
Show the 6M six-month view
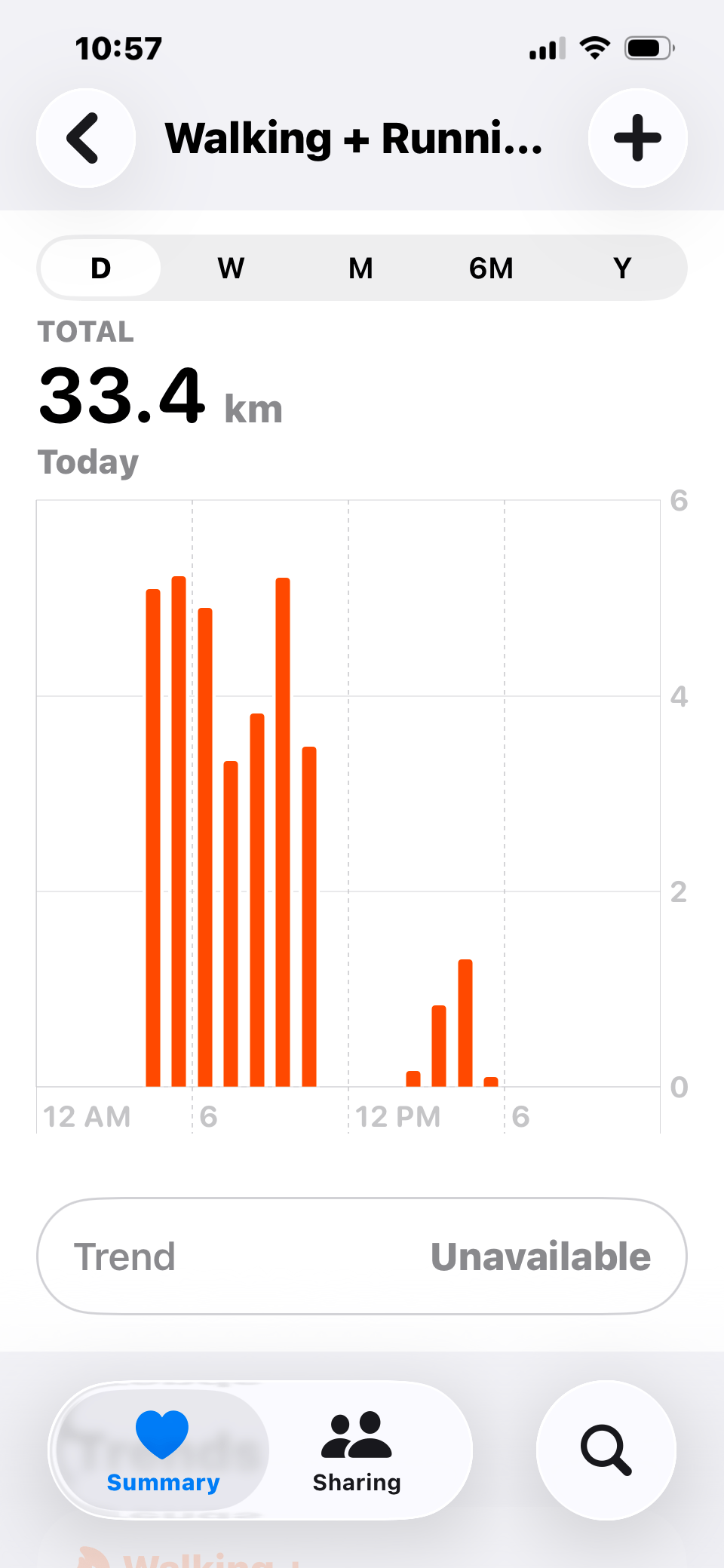tap(491, 268)
